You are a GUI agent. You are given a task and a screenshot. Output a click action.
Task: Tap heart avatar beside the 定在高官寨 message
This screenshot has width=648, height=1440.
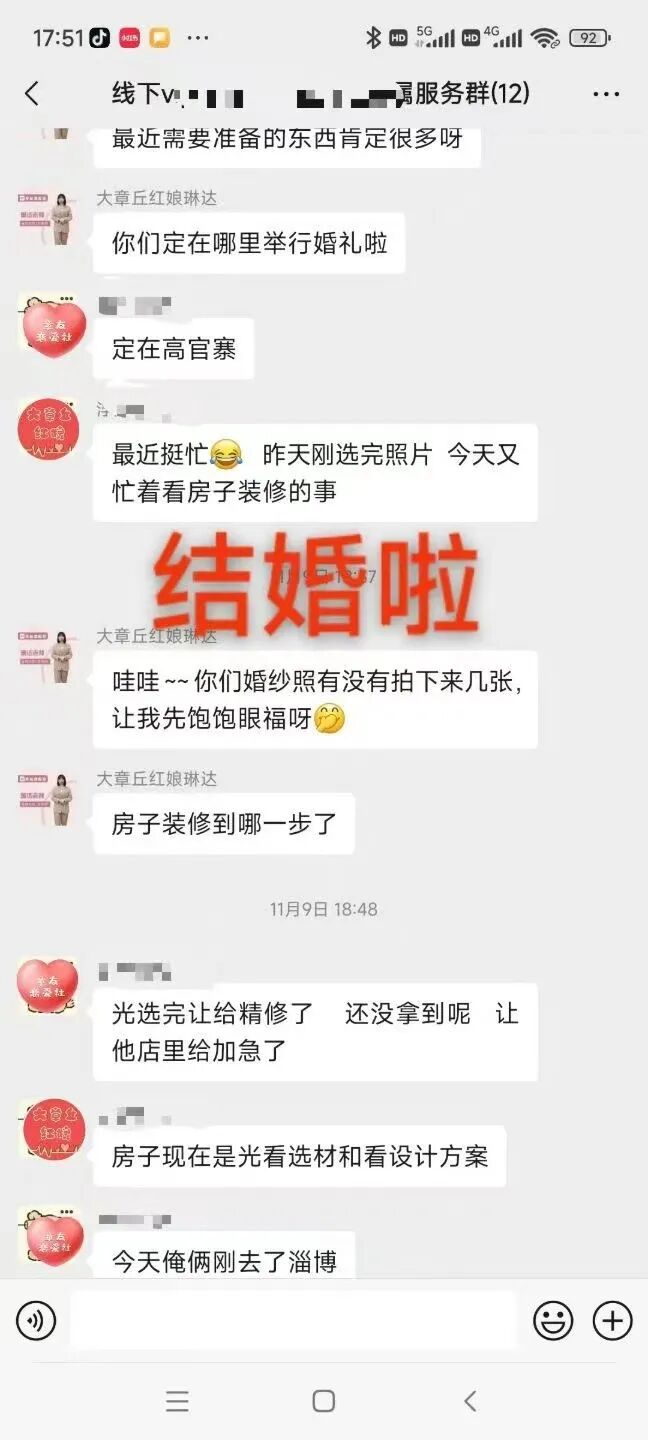49,324
